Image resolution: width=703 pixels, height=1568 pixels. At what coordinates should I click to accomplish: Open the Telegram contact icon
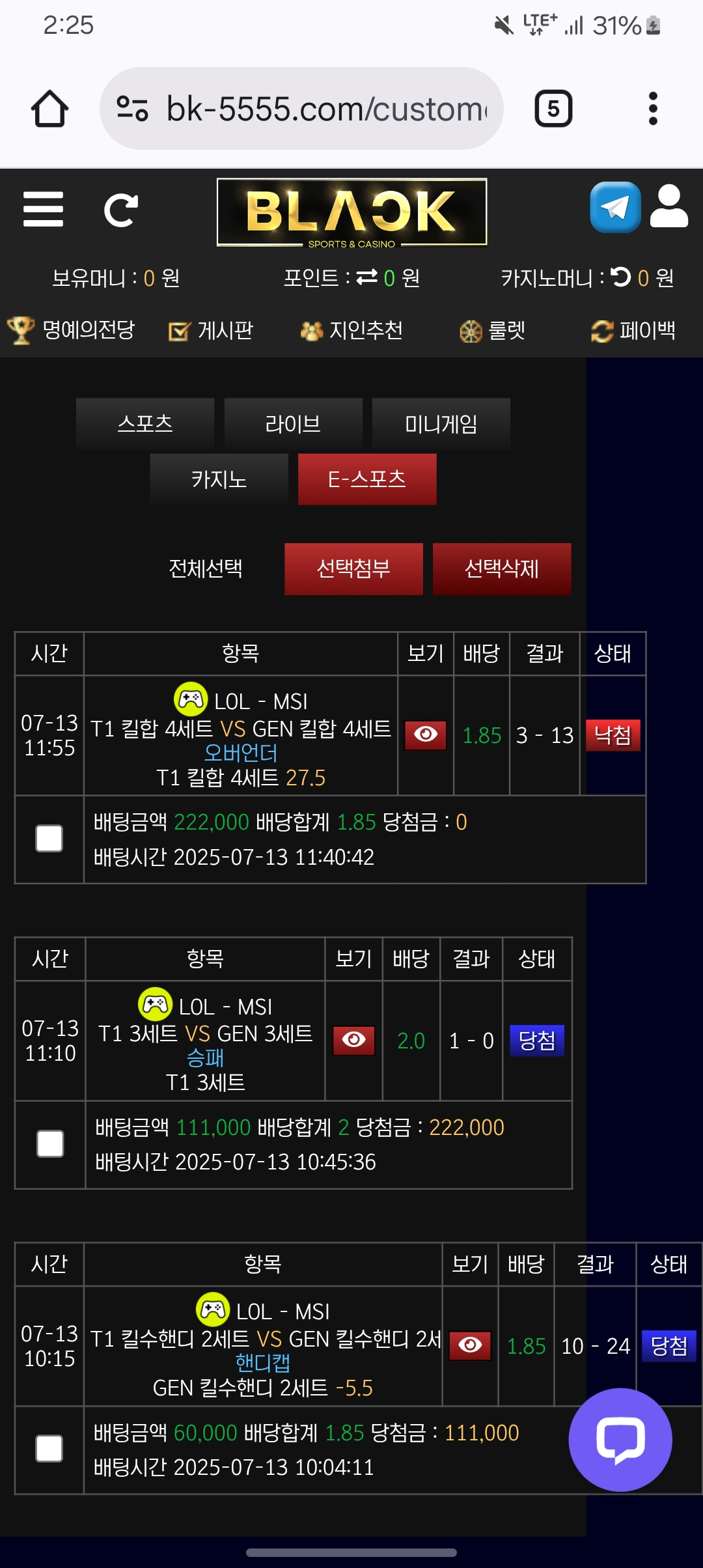point(614,208)
